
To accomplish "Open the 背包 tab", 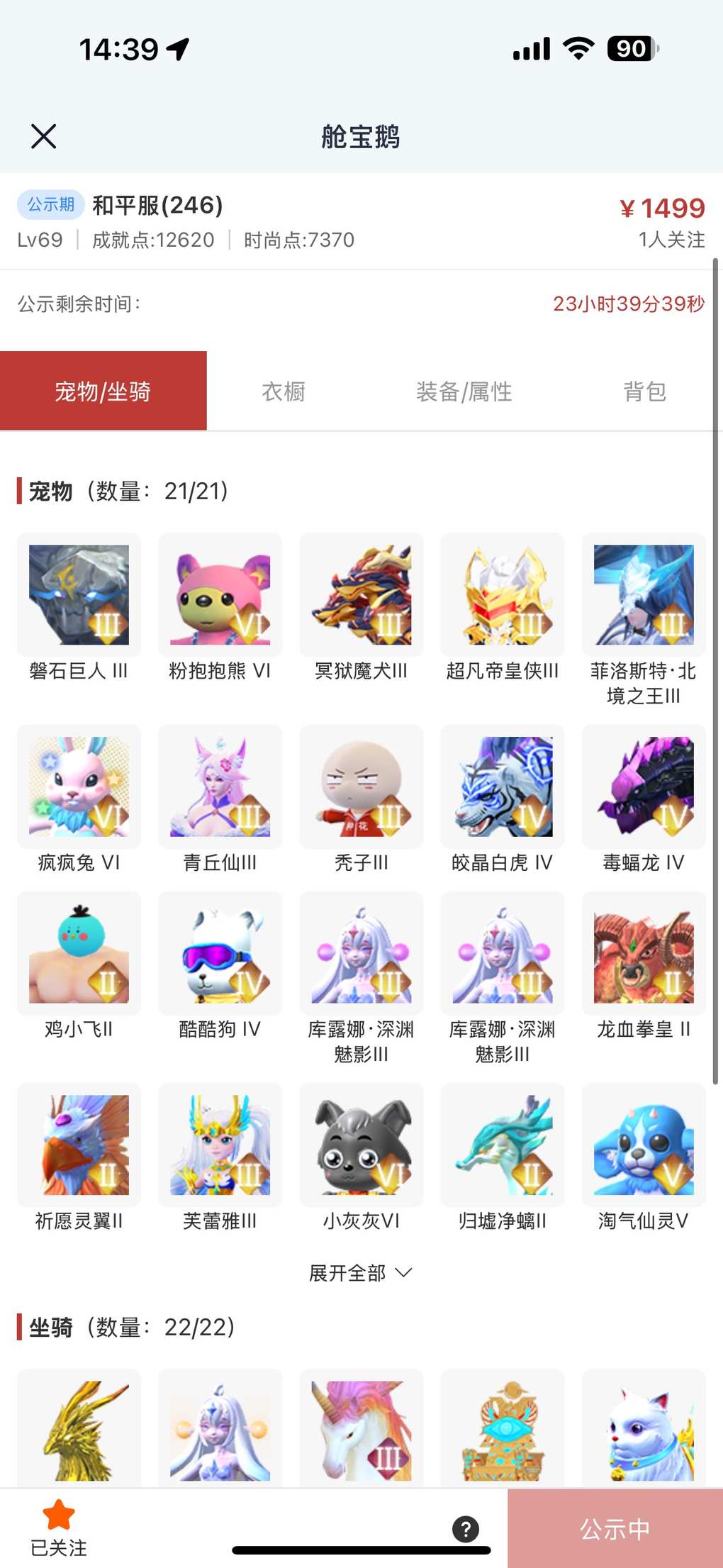I will click(x=644, y=391).
